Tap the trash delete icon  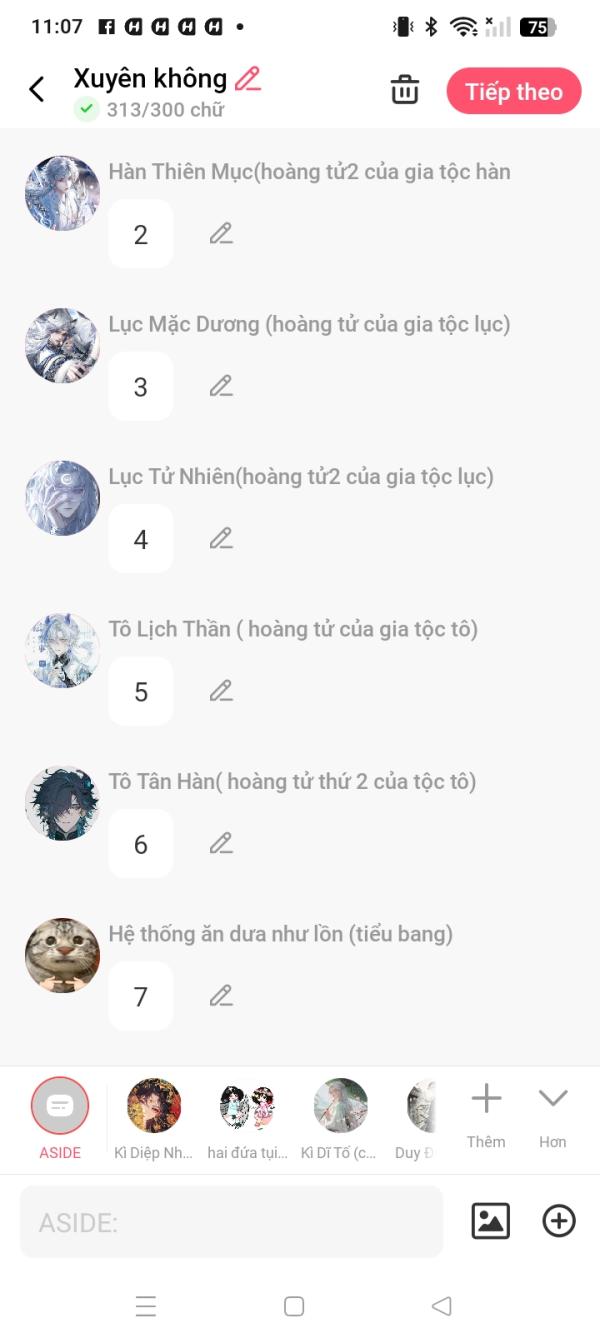tap(405, 90)
